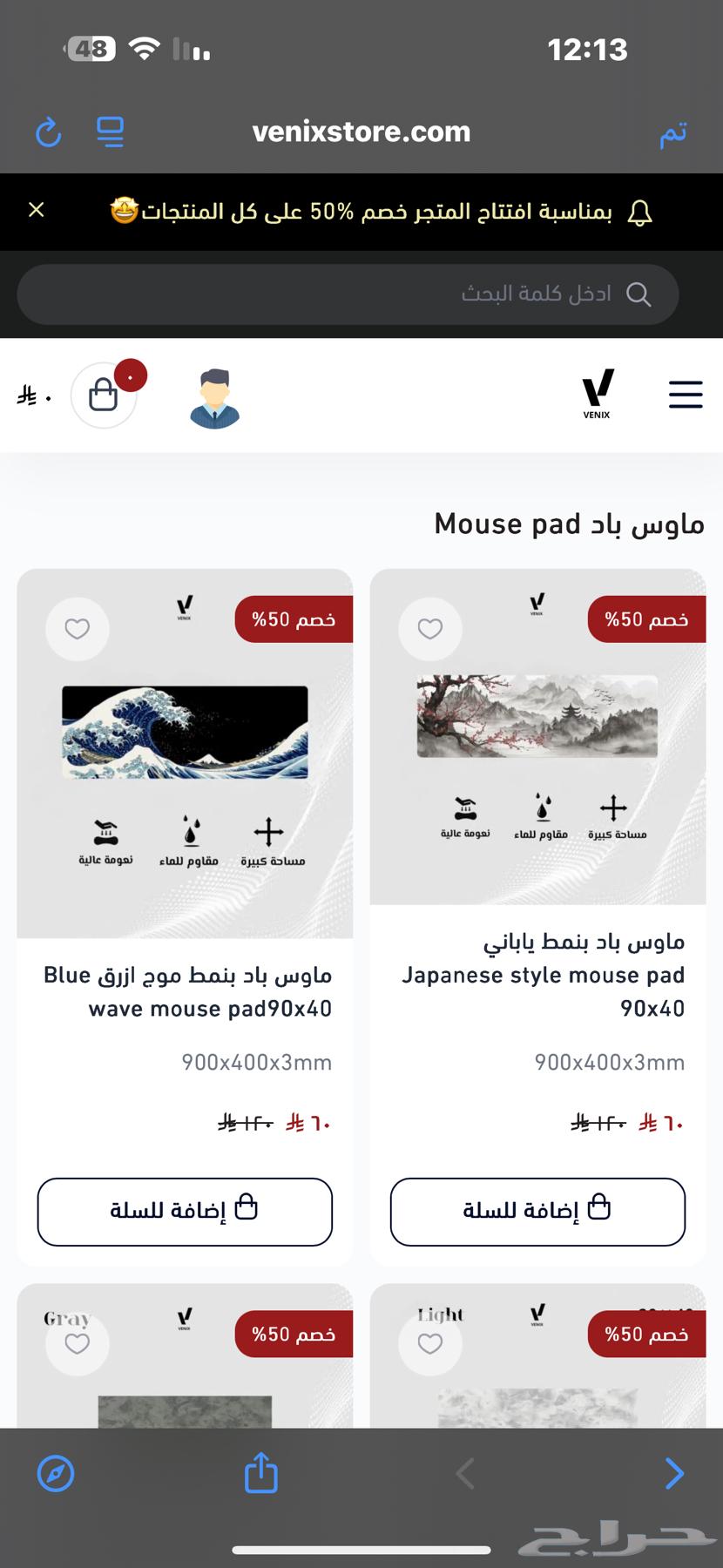Toggle the heart on the Japanese style mouse pad
Image resolution: width=723 pixels, height=1568 pixels.
coord(429,629)
